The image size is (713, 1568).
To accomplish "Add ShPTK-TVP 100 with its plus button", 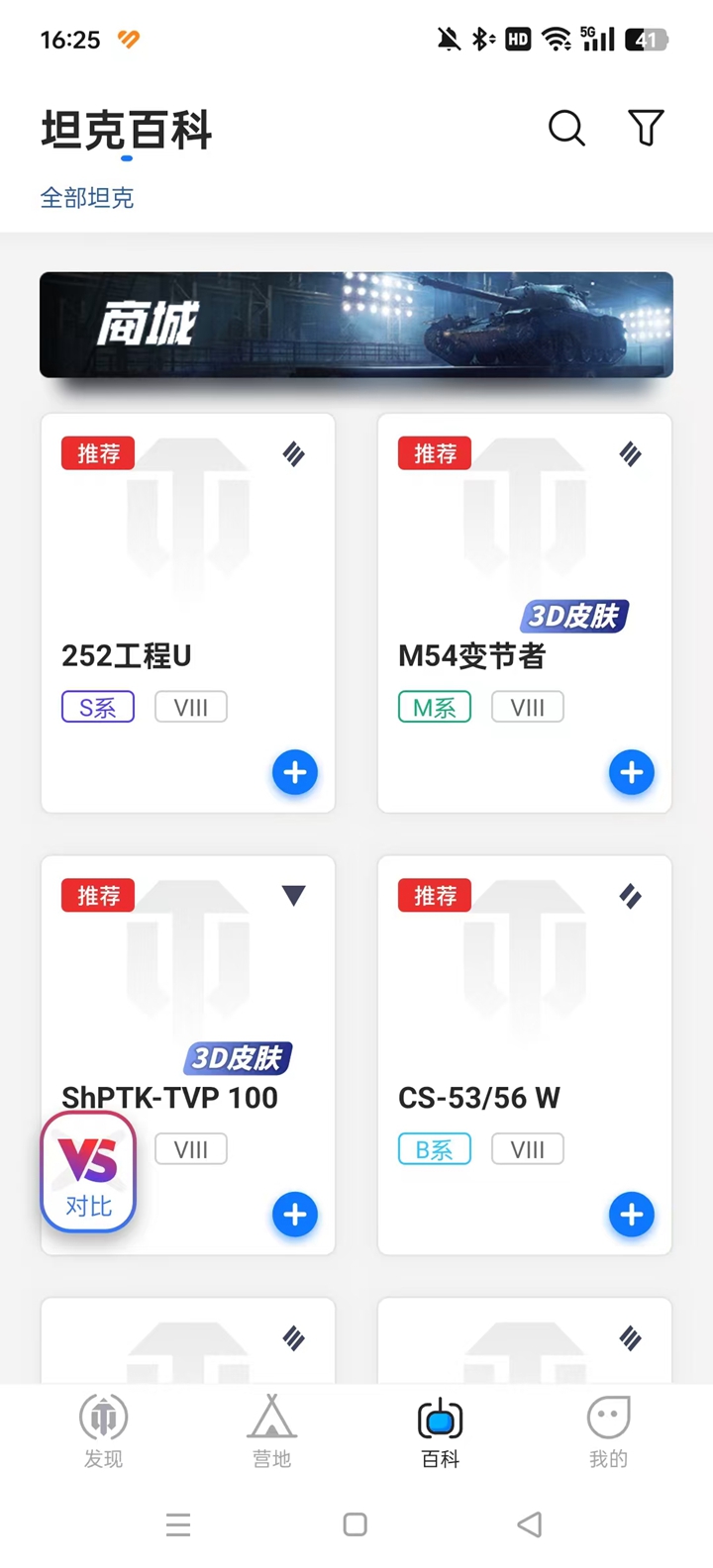I will click(x=295, y=1215).
